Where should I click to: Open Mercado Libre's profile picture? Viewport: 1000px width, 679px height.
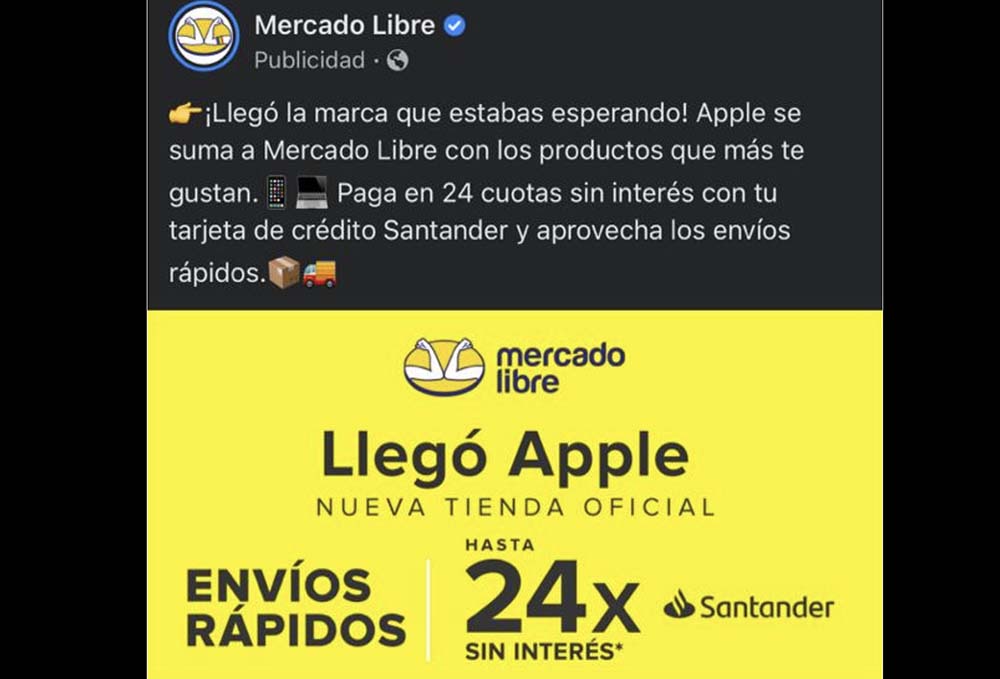tap(204, 37)
